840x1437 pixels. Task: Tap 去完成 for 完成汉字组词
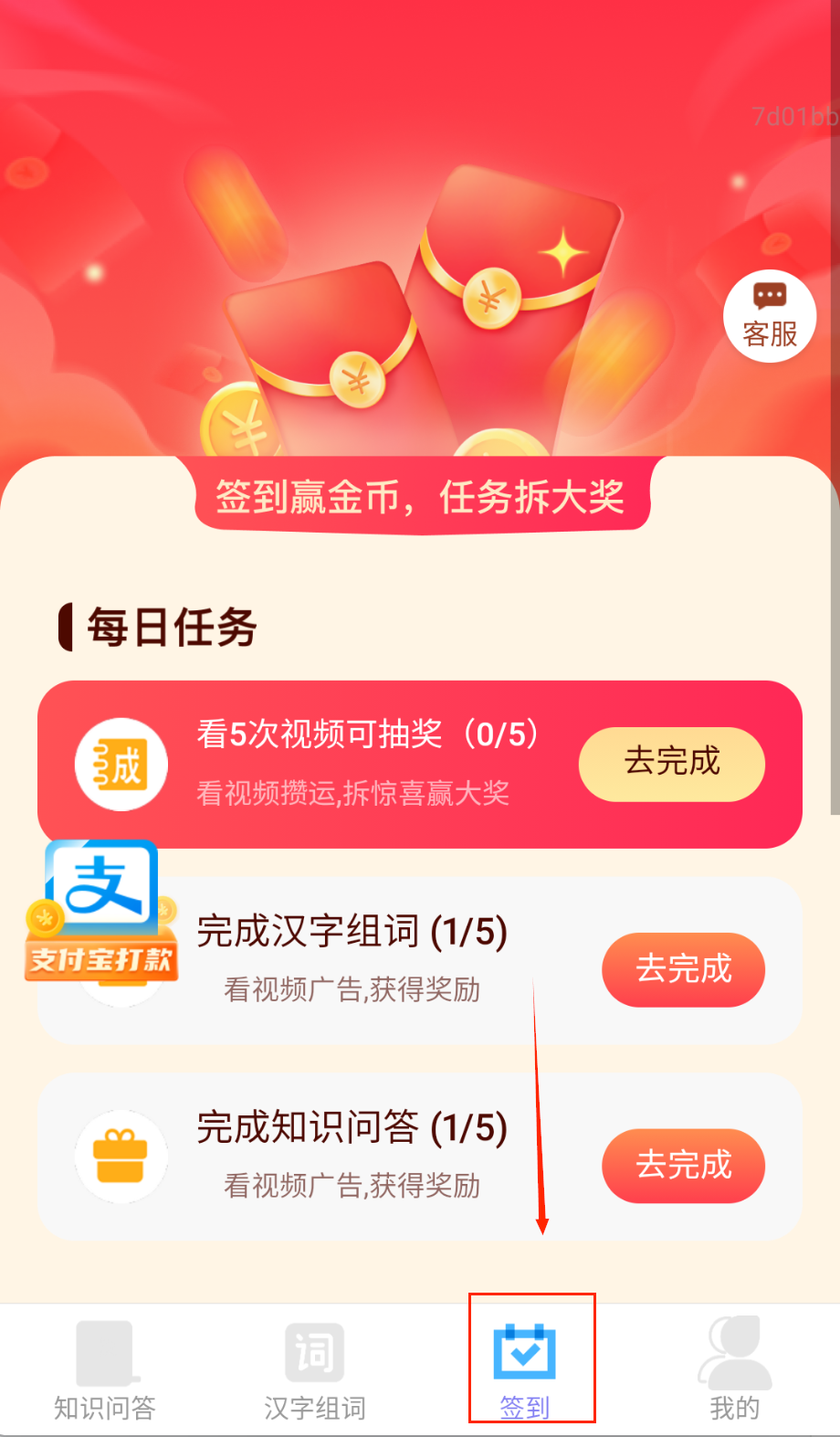click(683, 969)
